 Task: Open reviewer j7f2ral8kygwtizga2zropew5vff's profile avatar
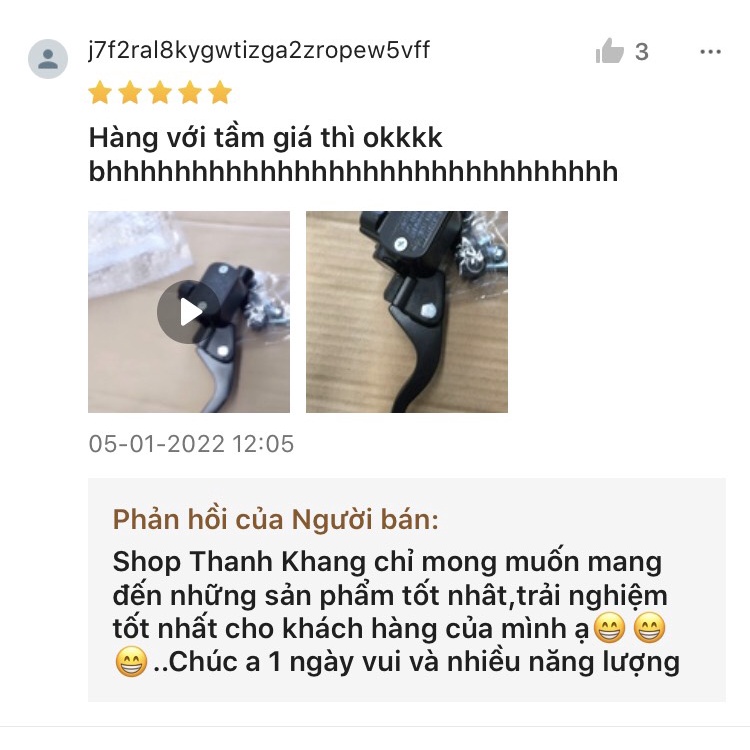coord(48,58)
